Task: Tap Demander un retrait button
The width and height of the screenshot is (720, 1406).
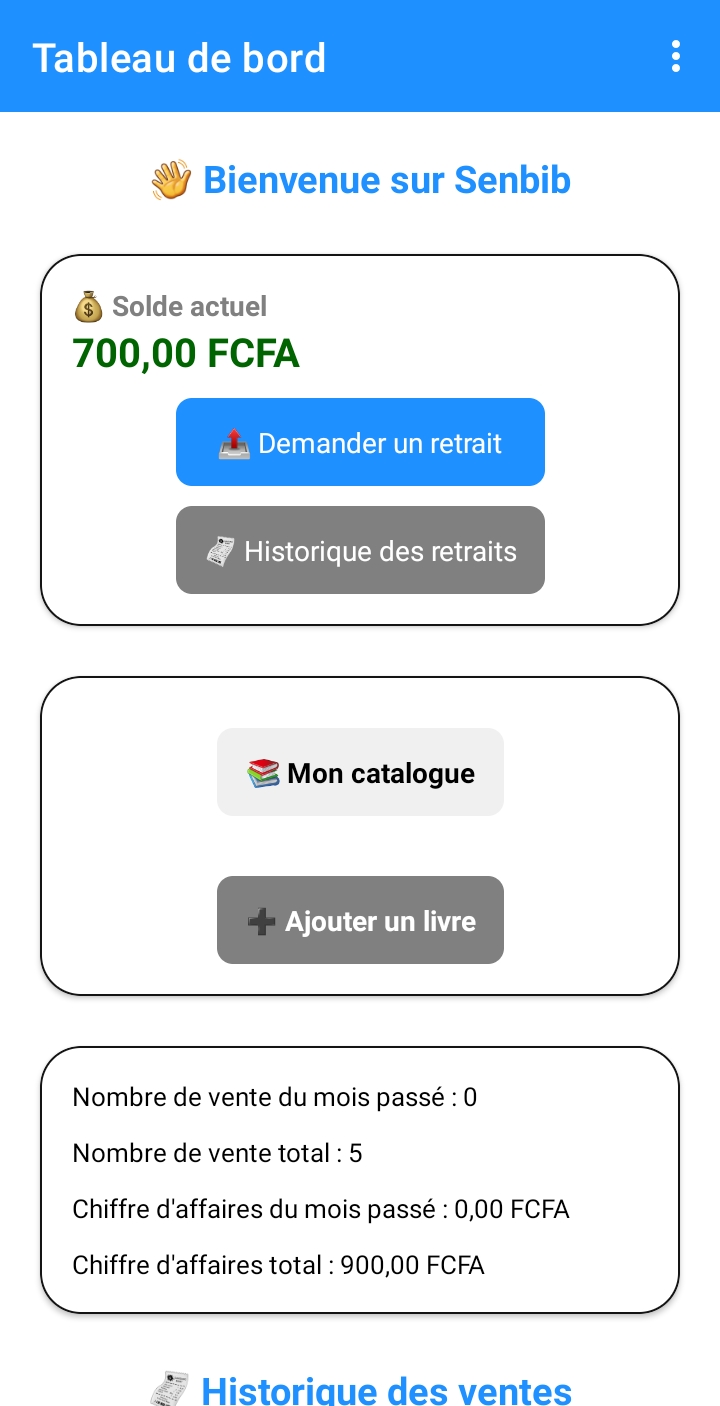Action: coord(360,442)
